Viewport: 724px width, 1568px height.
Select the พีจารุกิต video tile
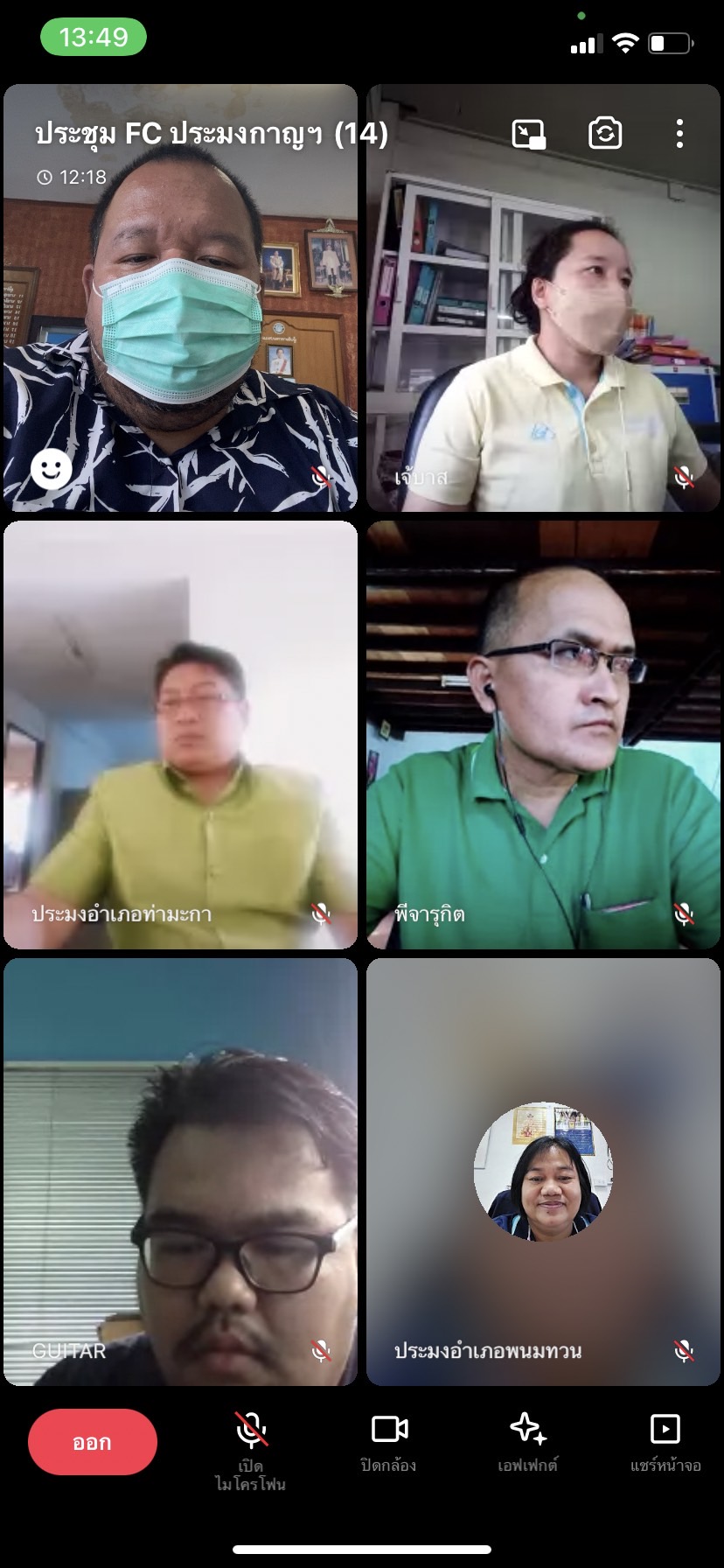point(543,735)
